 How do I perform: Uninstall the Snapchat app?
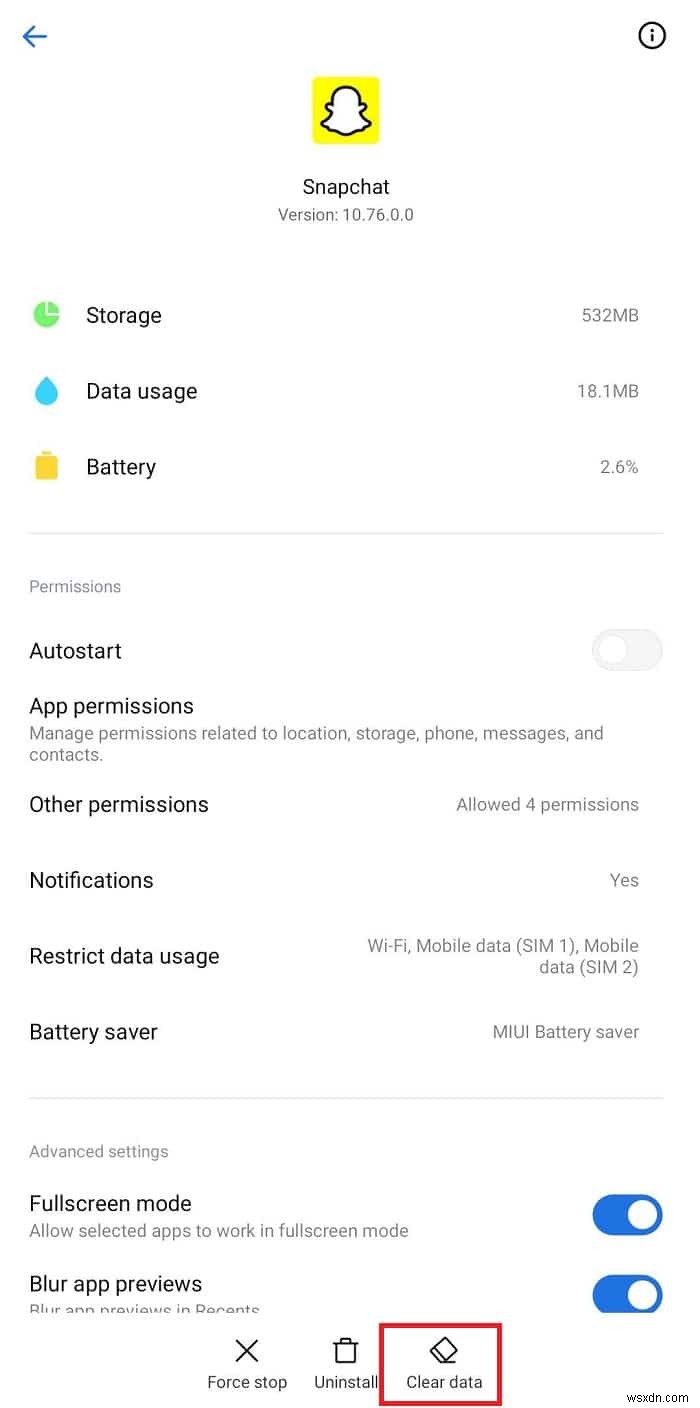tap(346, 1365)
